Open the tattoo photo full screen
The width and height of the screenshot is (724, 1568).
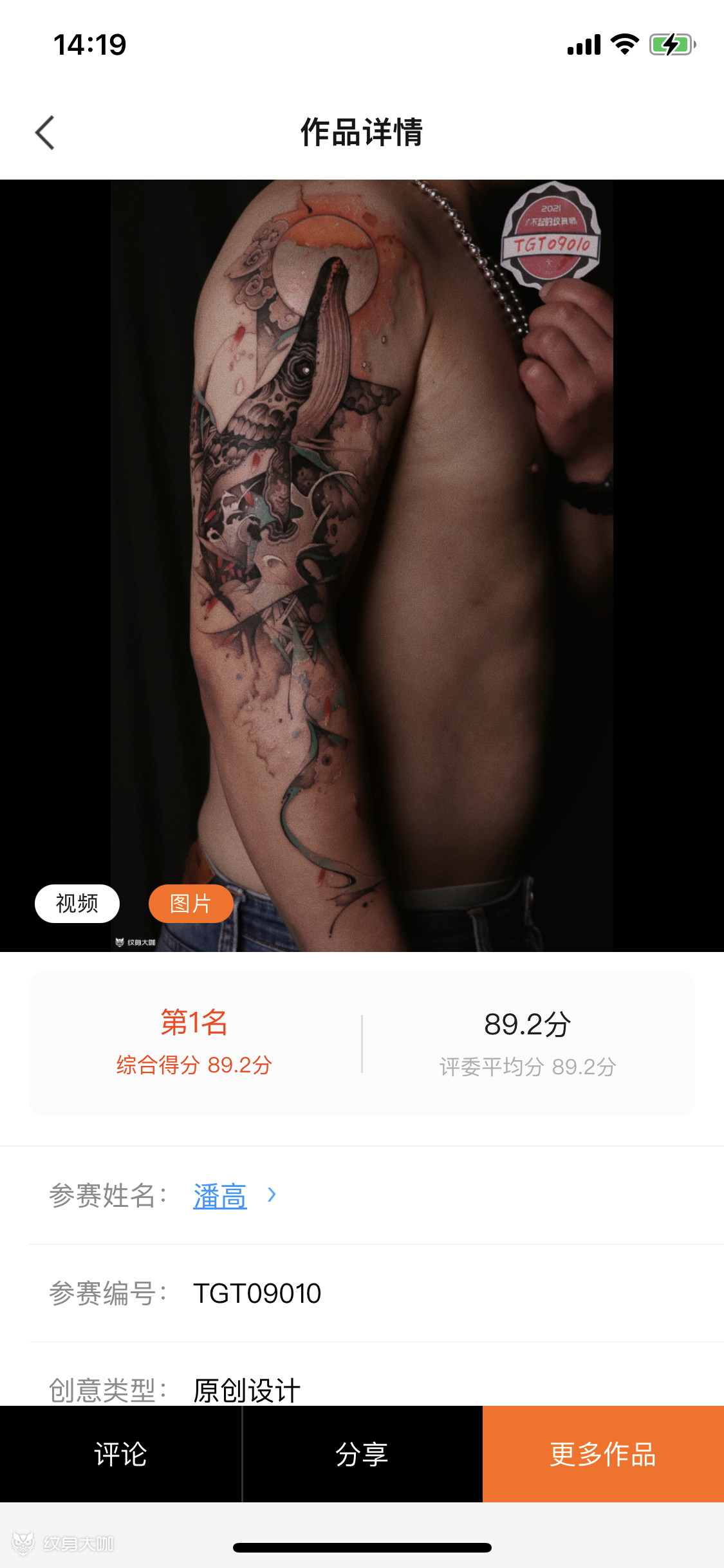pos(362,547)
